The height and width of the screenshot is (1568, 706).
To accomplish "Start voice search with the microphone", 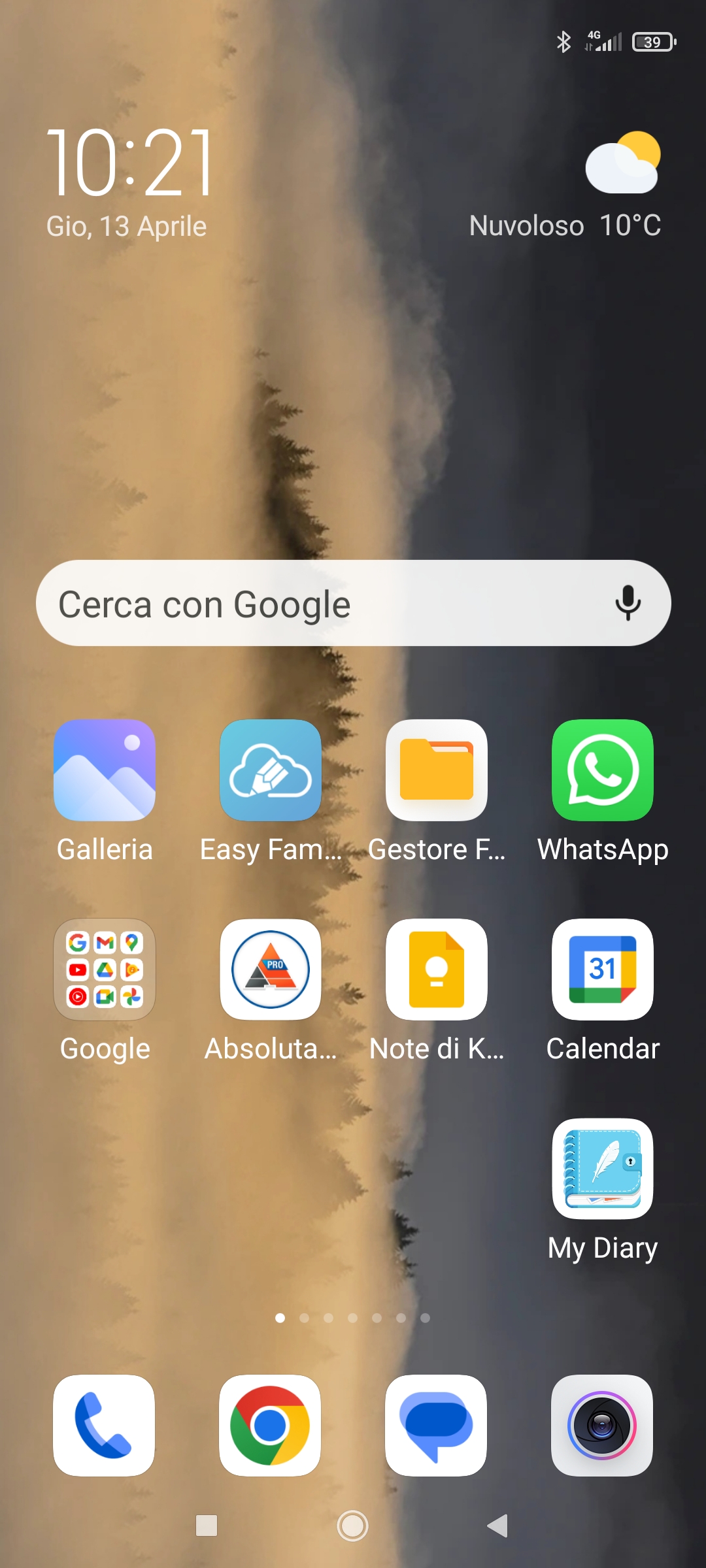I will (628, 603).
